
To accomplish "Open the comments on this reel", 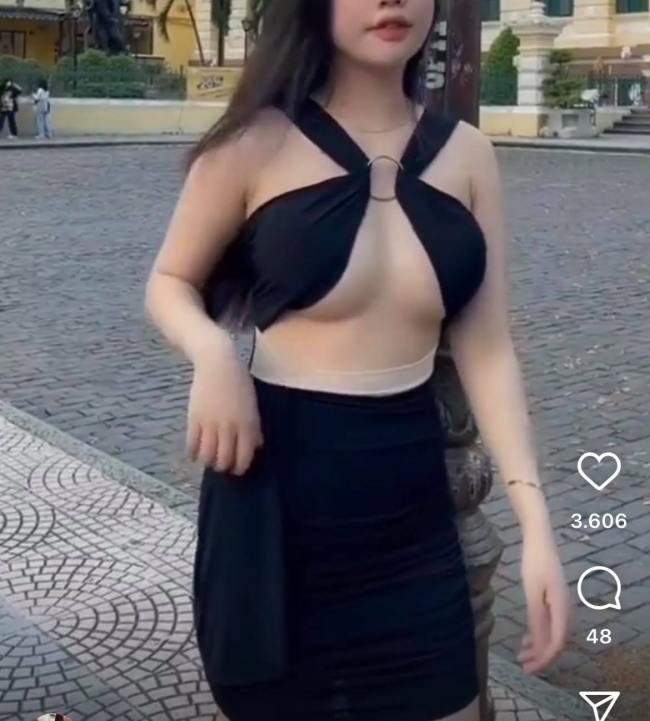I will tap(599, 589).
